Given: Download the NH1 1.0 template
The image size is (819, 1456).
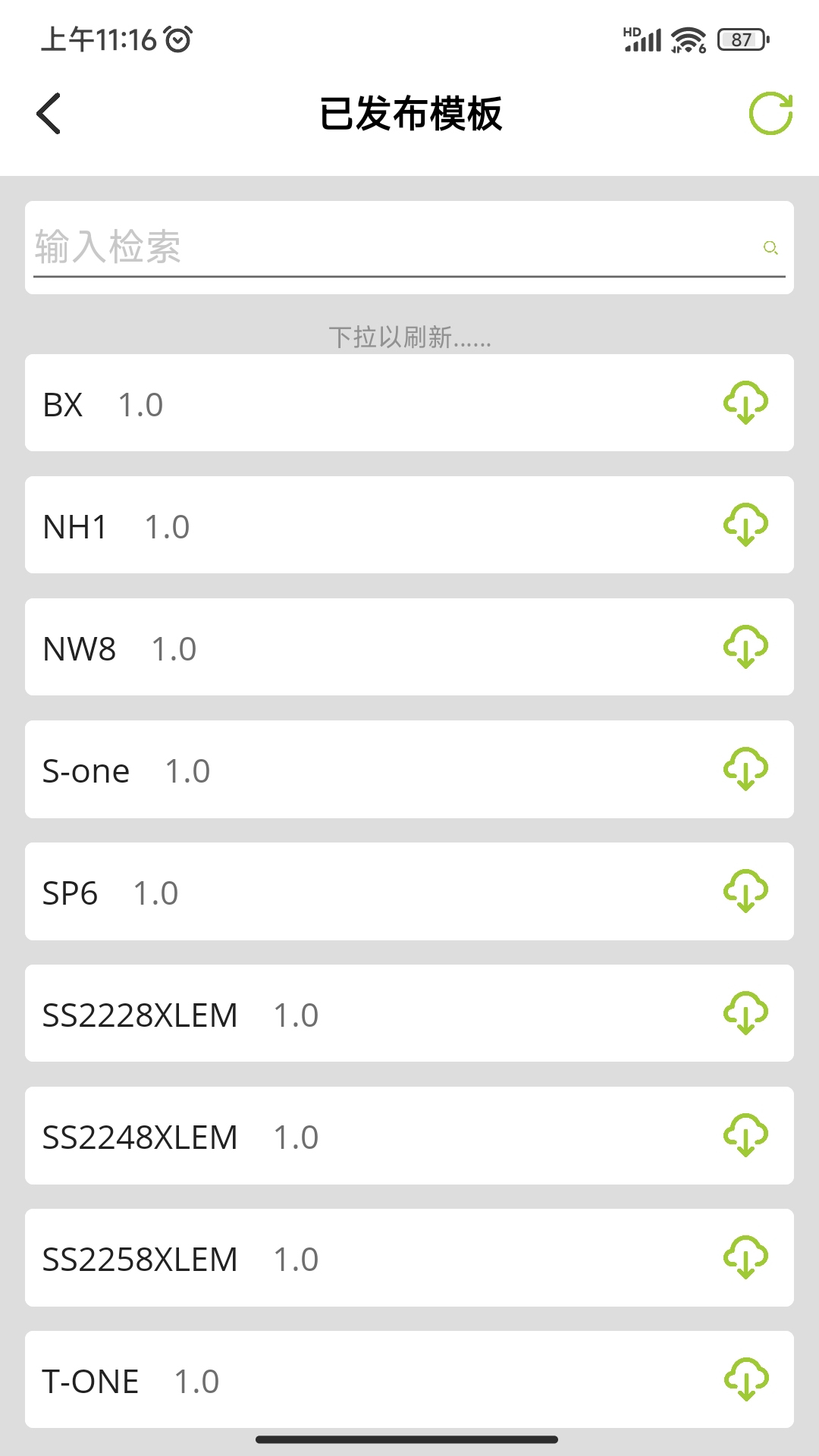Looking at the screenshot, I should pos(747,526).
